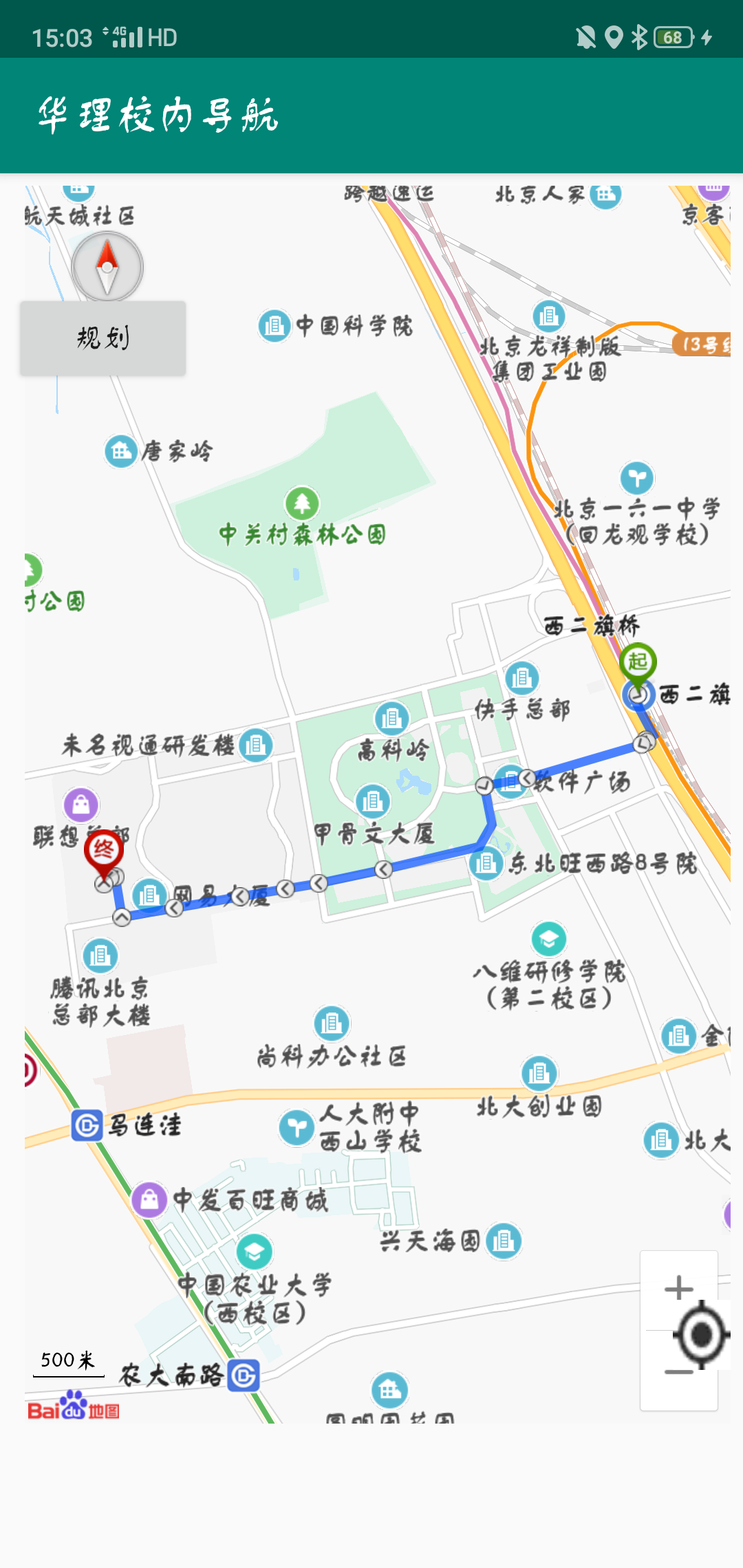Click the building icon at 东北旺西路8号院
Image resolution: width=743 pixels, height=1568 pixels.
pos(485,864)
